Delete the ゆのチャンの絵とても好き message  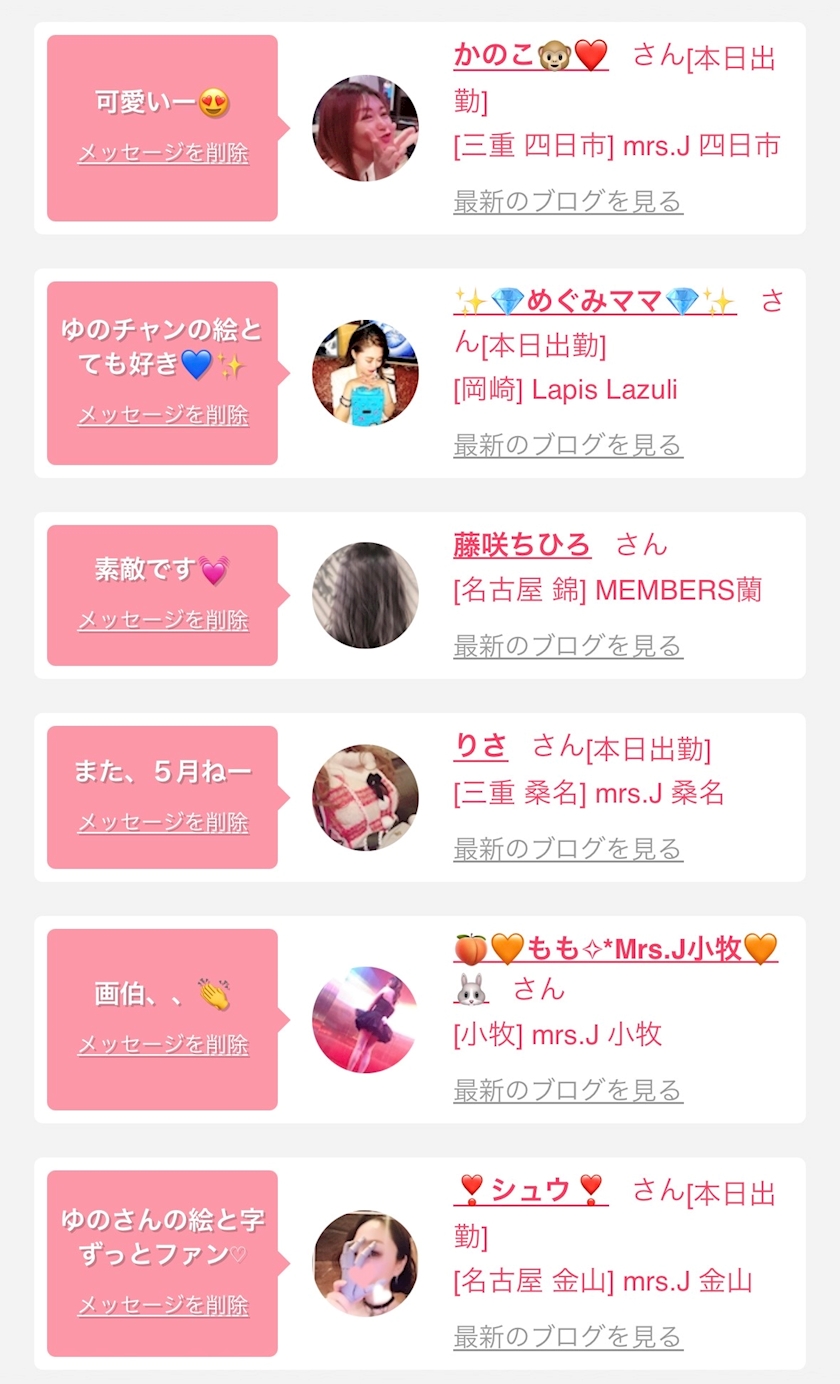click(x=163, y=415)
